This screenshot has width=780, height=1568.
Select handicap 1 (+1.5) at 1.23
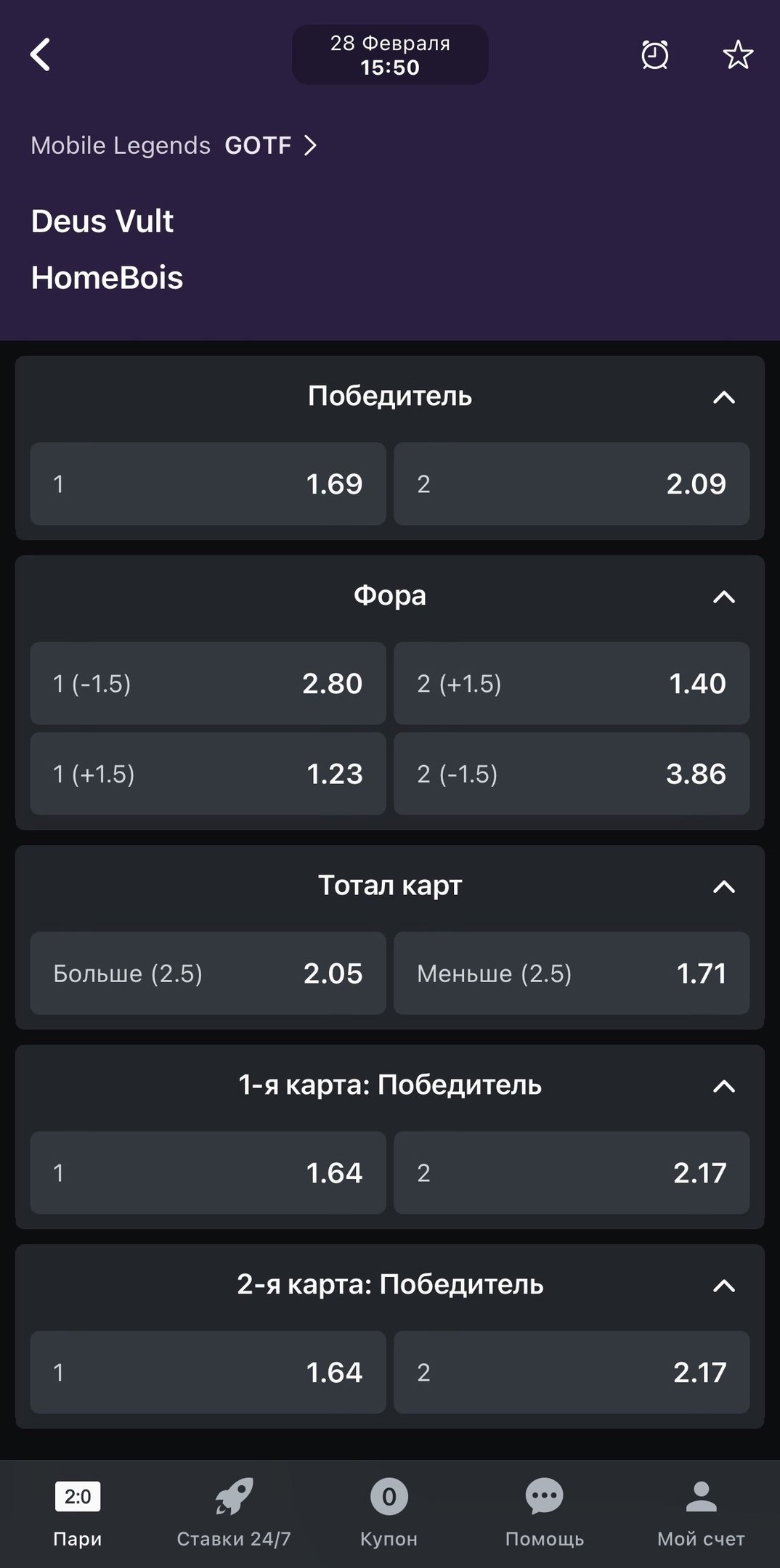tap(208, 774)
